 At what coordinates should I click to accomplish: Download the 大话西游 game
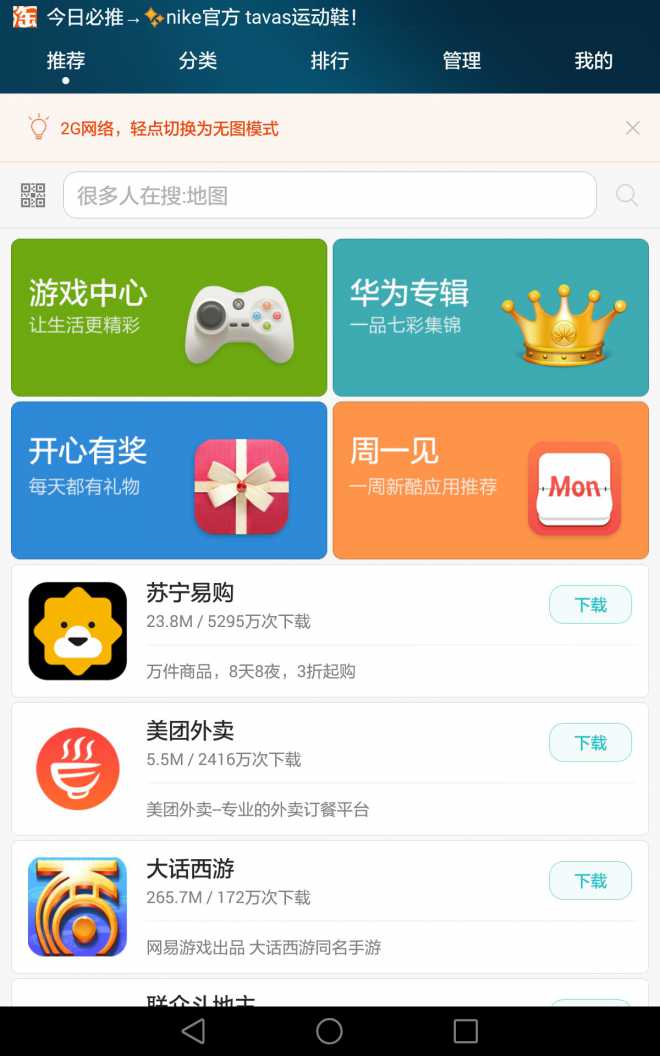[590, 881]
